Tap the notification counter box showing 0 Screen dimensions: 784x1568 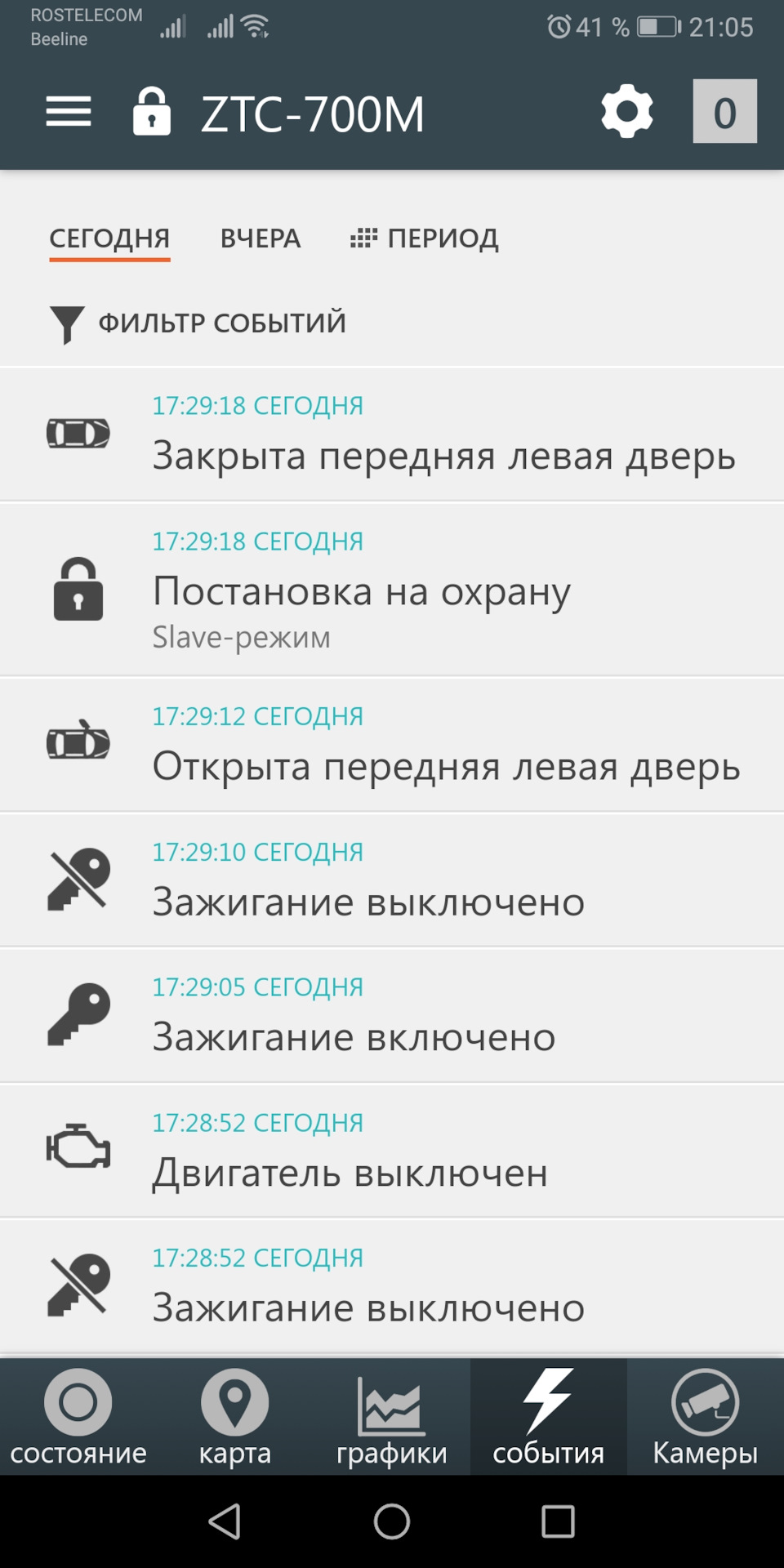(724, 112)
